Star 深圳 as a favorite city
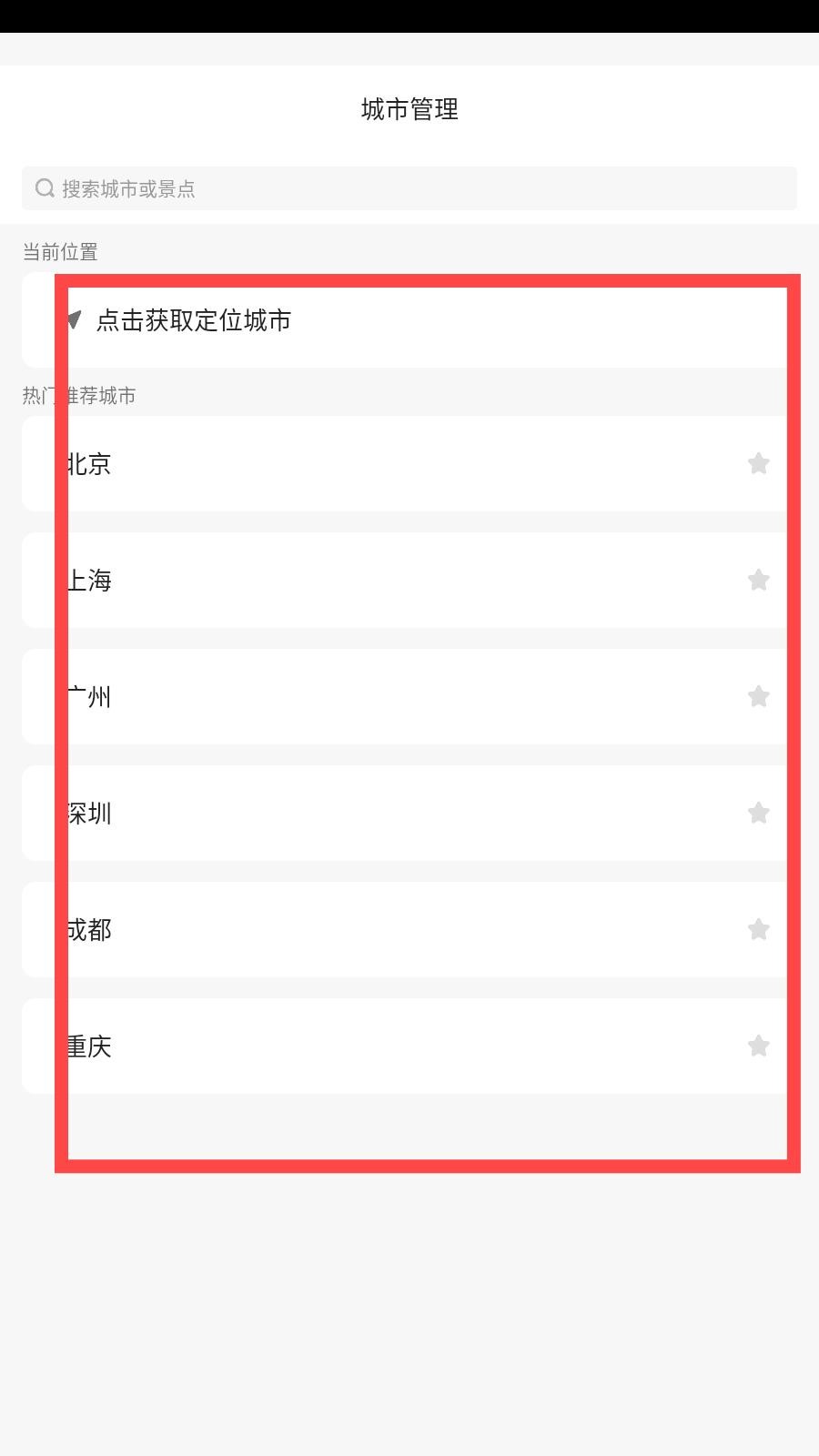This screenshot has height=1456, width=819. pos(758,814)
